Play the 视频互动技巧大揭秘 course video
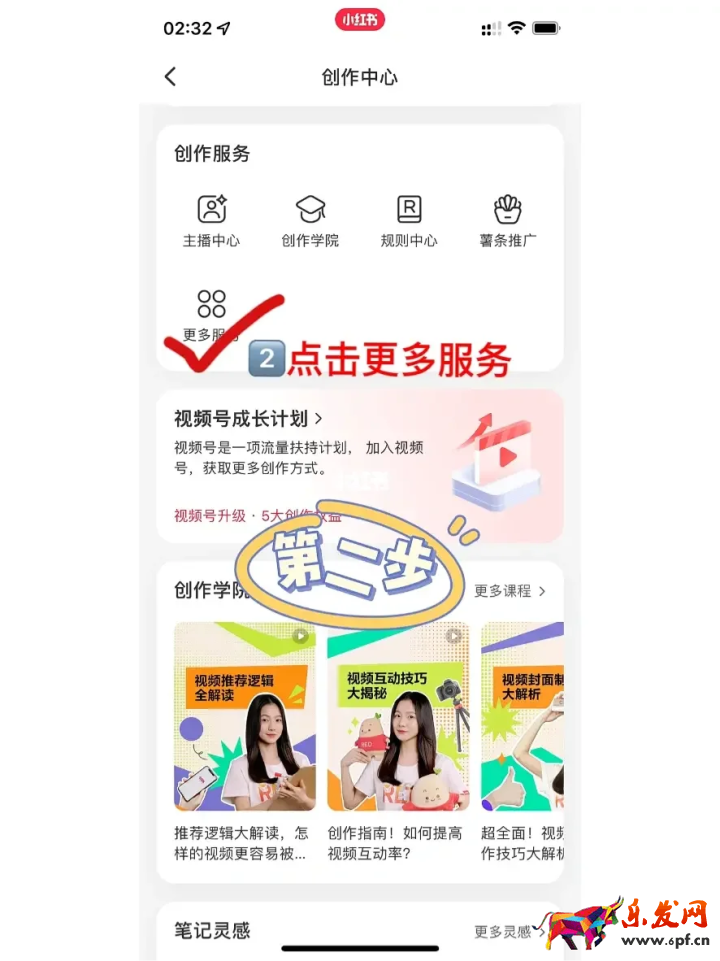 (398, 715)
